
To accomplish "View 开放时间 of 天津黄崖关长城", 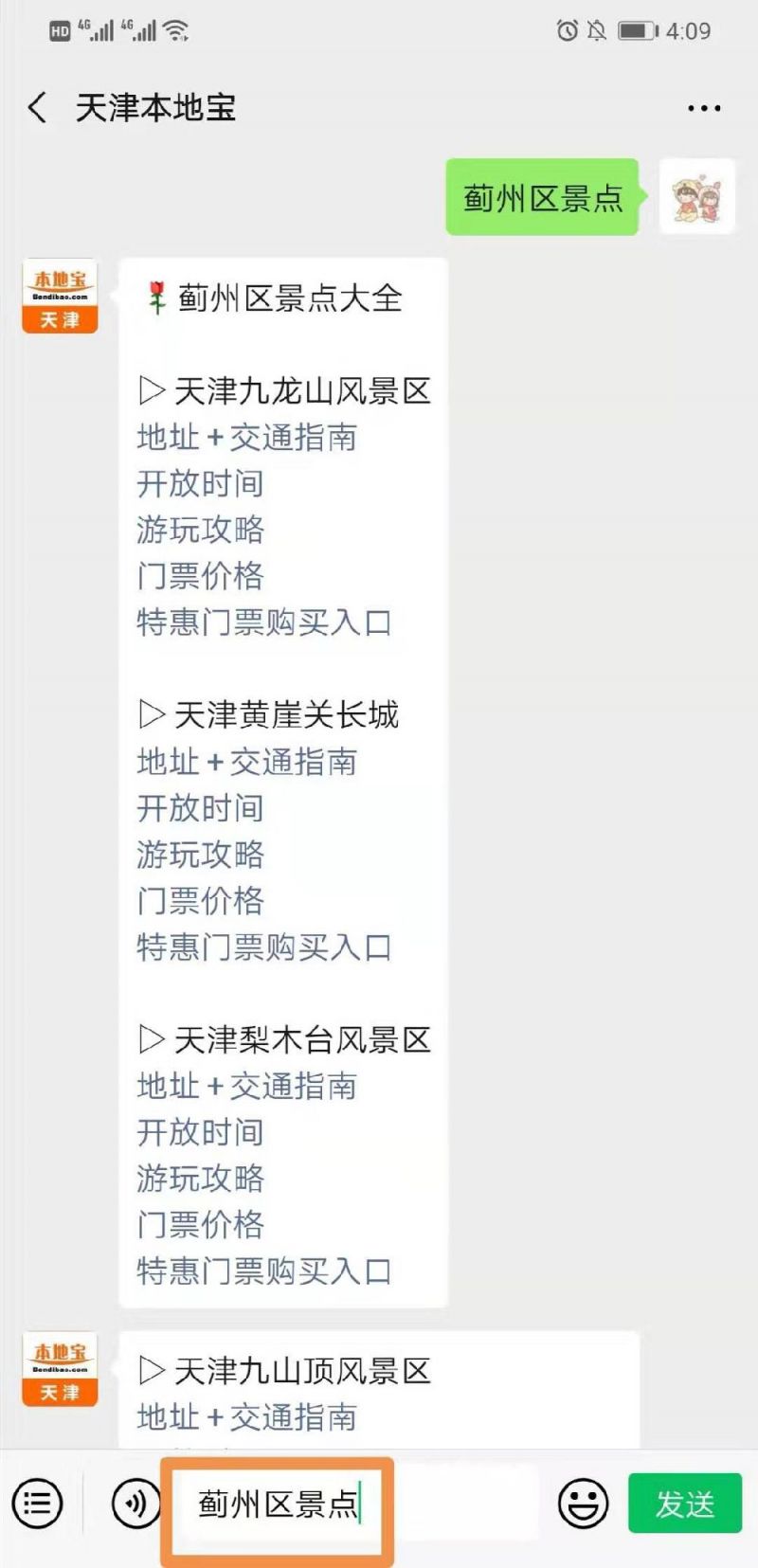I will [200, 808].
